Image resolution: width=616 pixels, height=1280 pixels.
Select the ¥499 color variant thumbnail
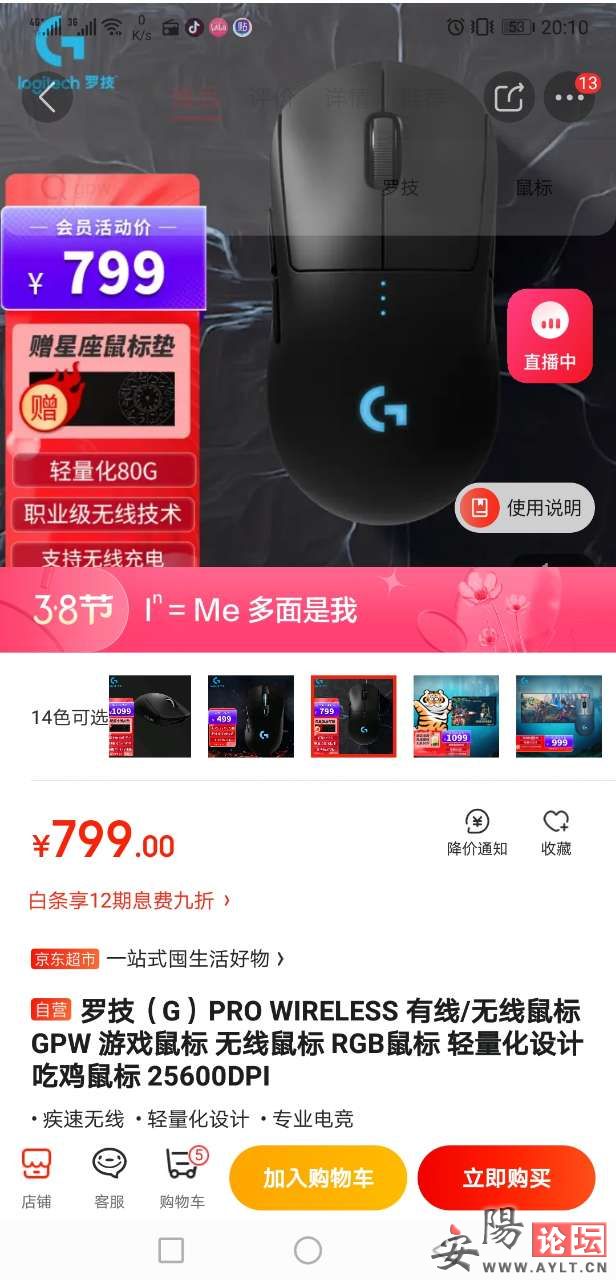click(x=250, y=716)
